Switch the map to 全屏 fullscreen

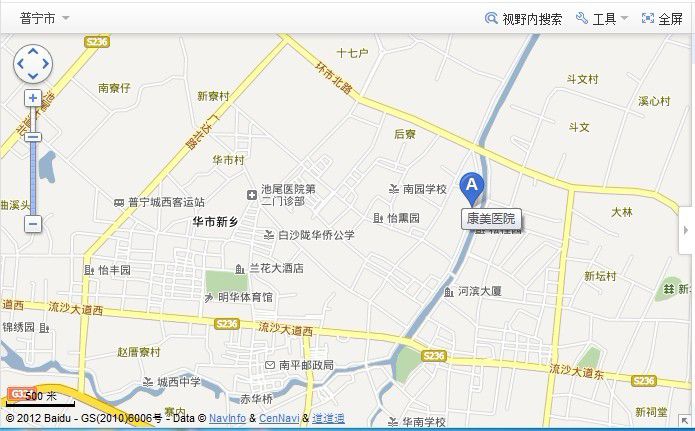point(662,18)
